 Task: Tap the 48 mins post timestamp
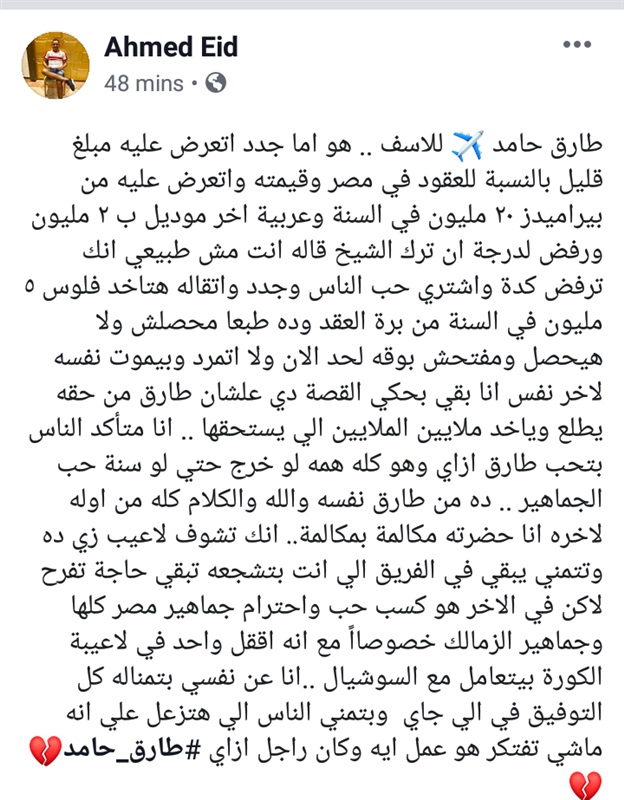[143, 83]
